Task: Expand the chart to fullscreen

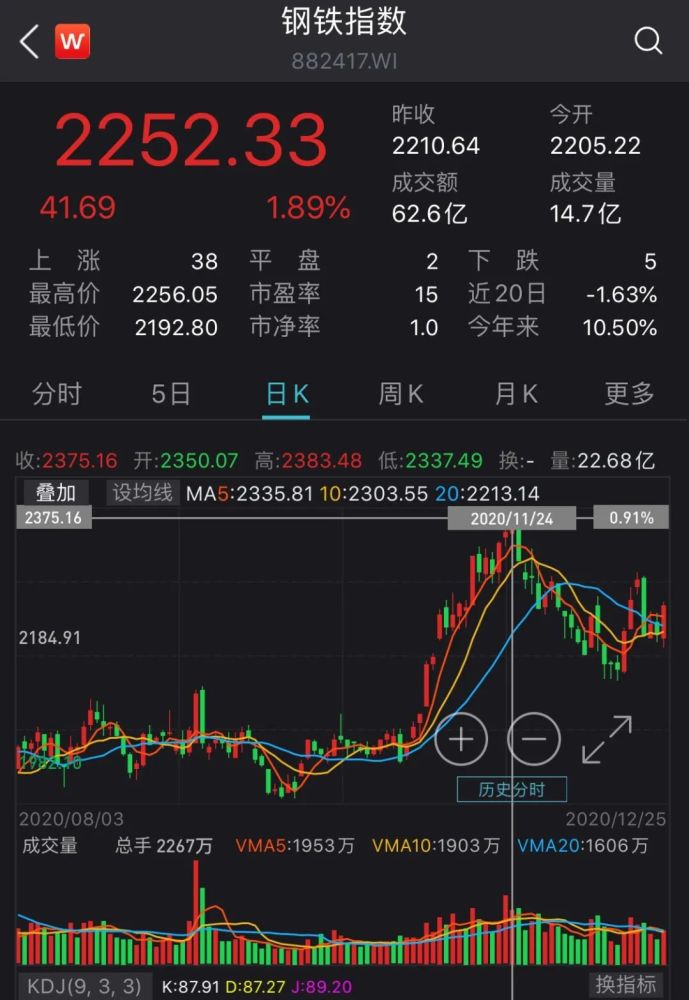Action: click(607, 740)
